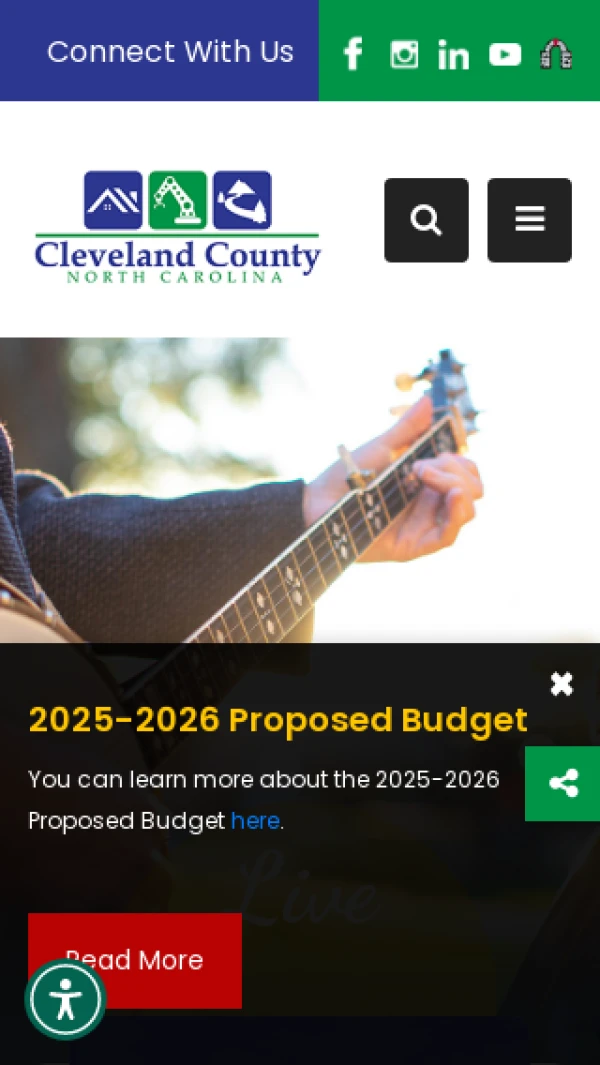
Task: Go to Cleveland County homepage via logo
Action: point(178,227)
